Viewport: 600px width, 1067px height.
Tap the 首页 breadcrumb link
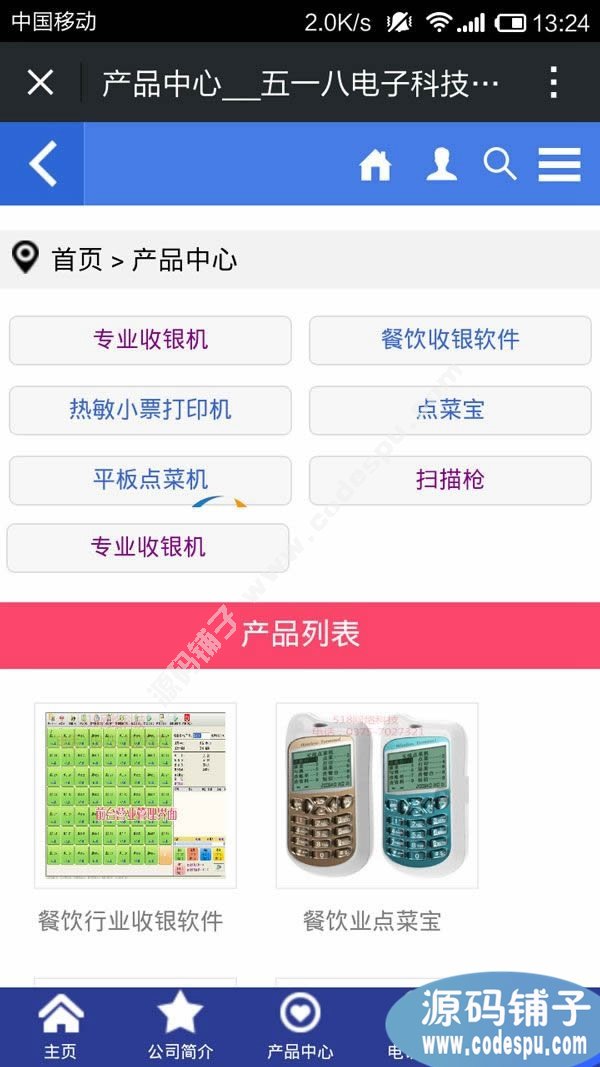(x=77, y=260)
